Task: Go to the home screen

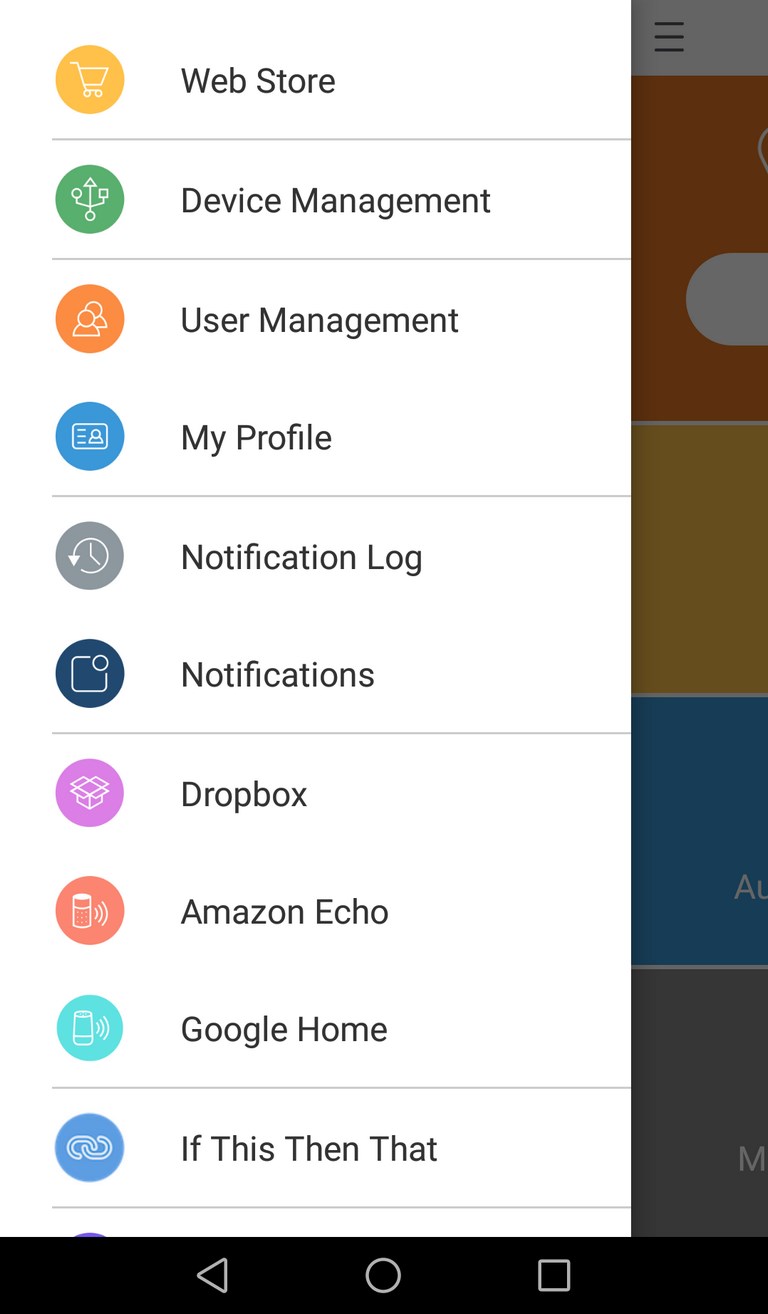Action: [383, 1275]
